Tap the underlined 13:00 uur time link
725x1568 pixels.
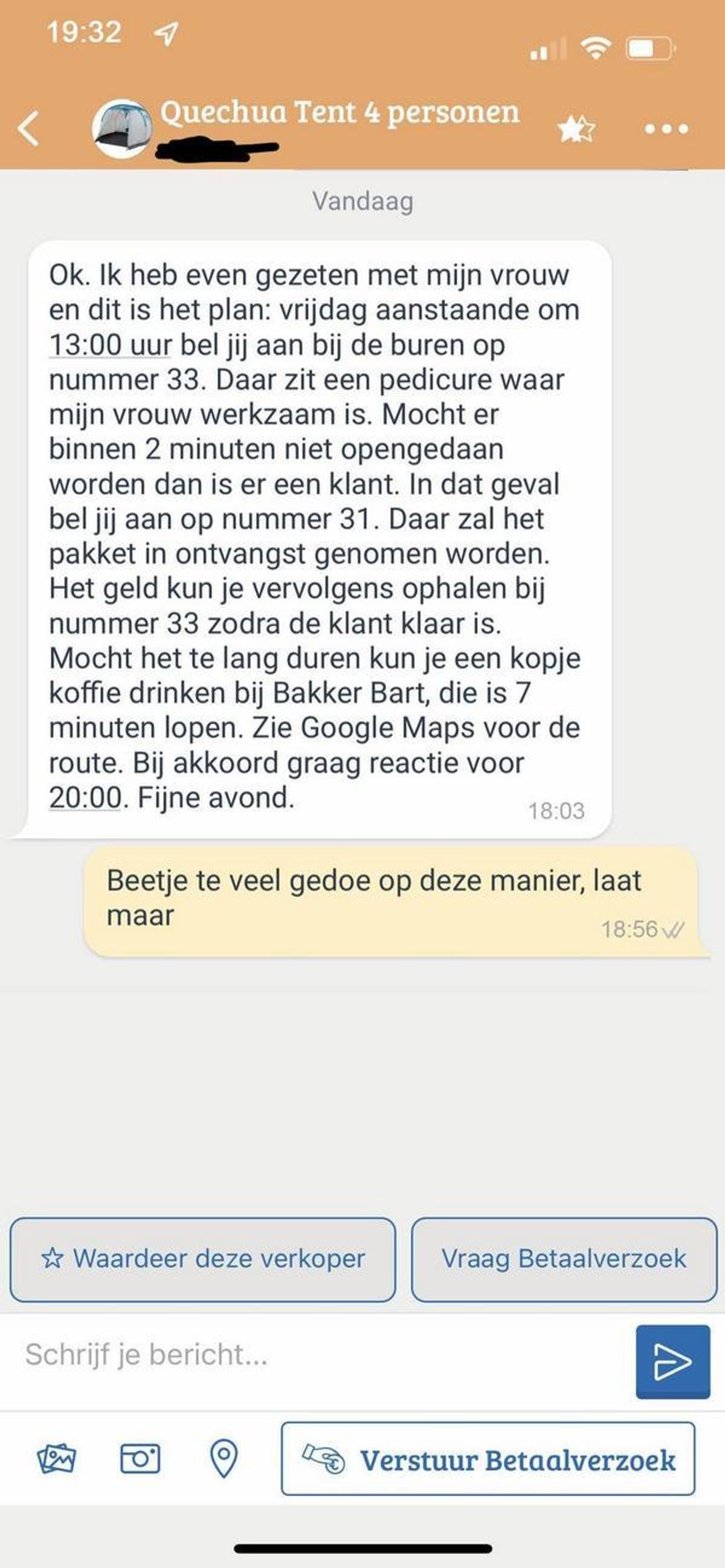point(110,345)
